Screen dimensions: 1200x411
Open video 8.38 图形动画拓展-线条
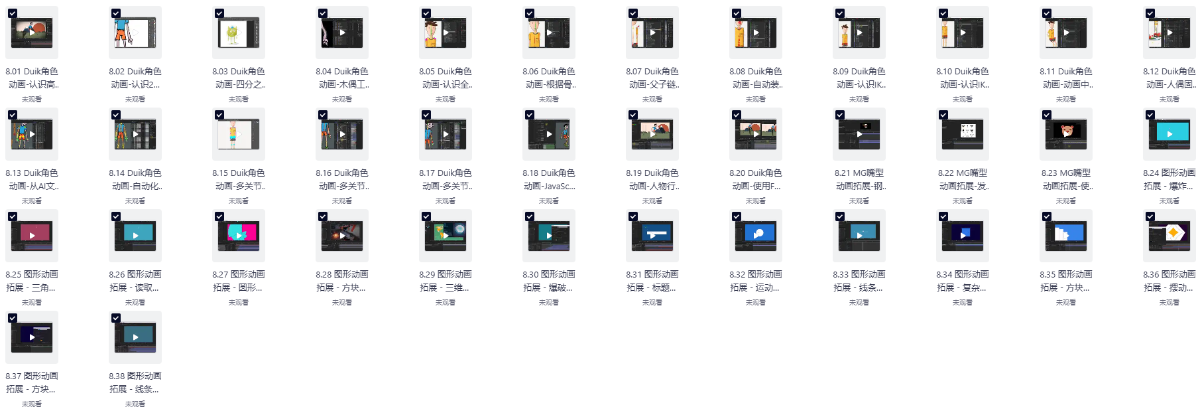tap(136, 338)
